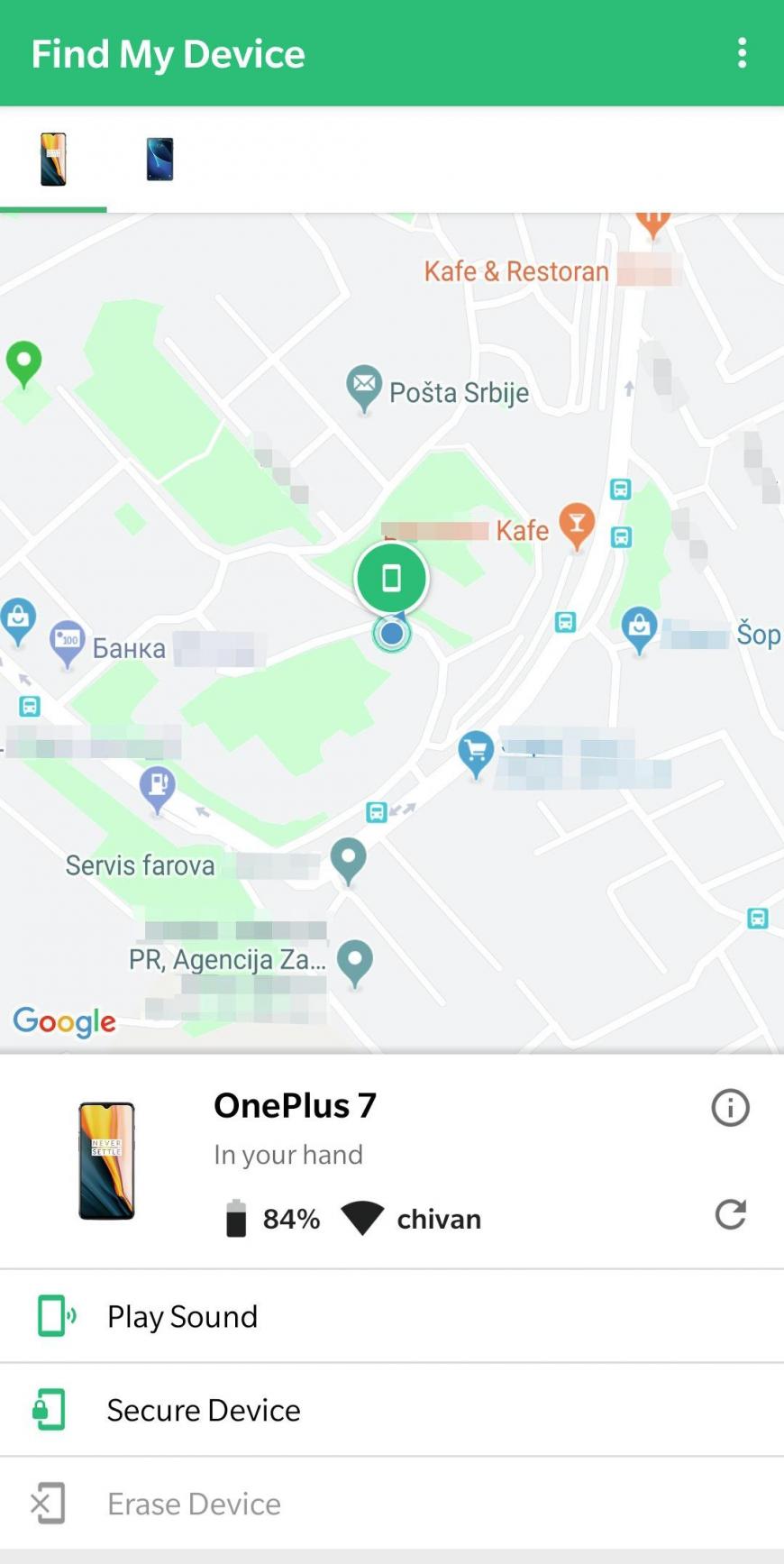The height and width of the screenshot is (1564, 784).
Task: Open Servis farova place pin
Action: point(348,861)
